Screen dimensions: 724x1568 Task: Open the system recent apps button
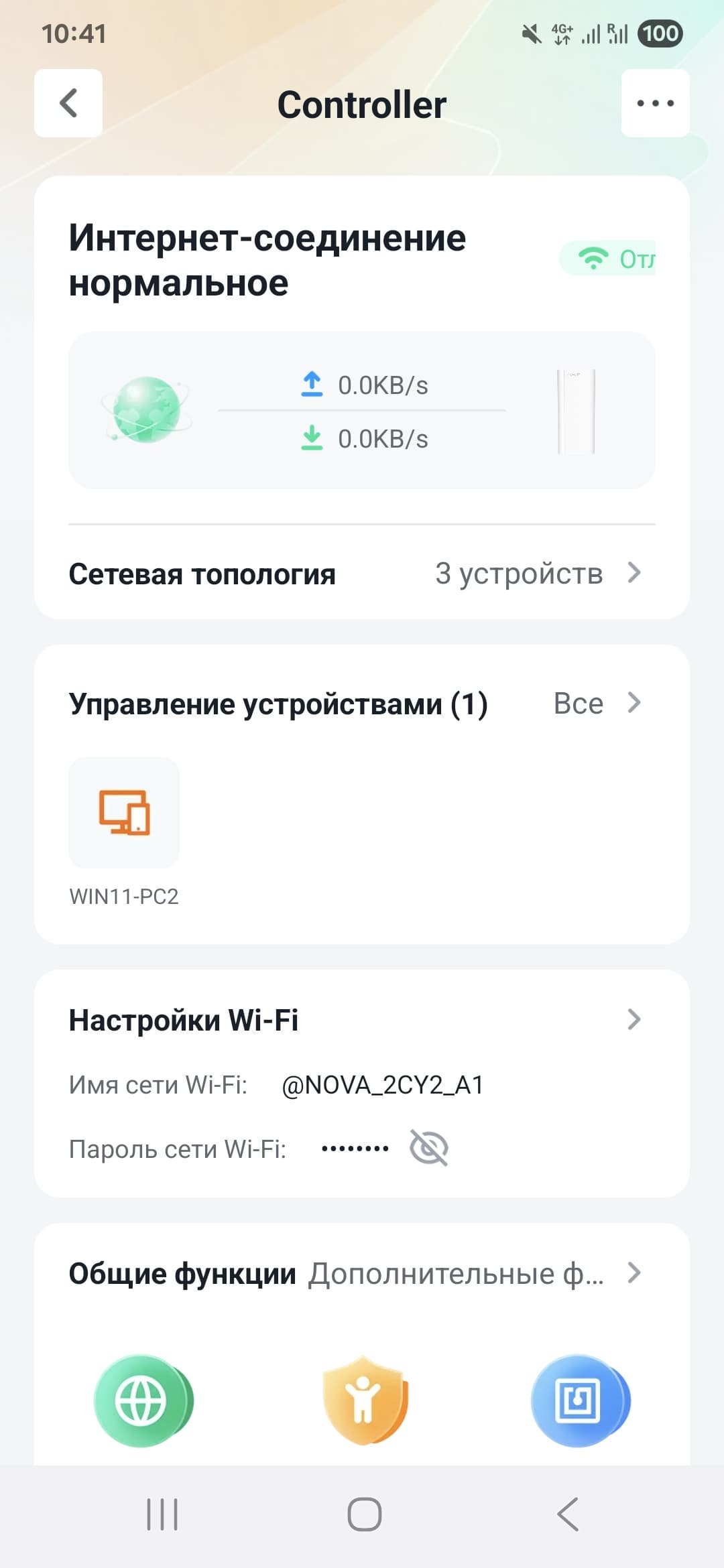click(162, 1514)
